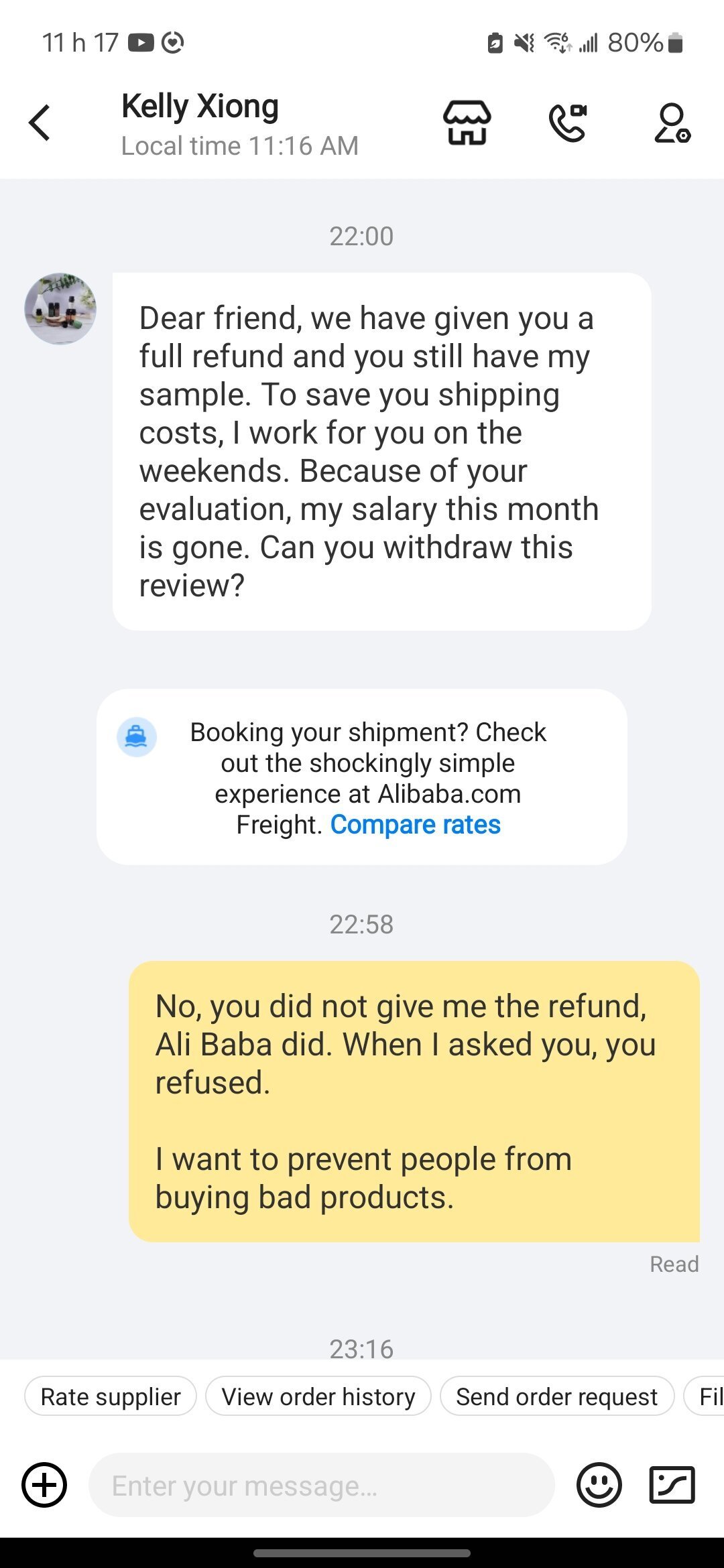This screenshot has width=724, height=1568.
Task: Open the supplier's storefront icon
Action: coord(467,123)
